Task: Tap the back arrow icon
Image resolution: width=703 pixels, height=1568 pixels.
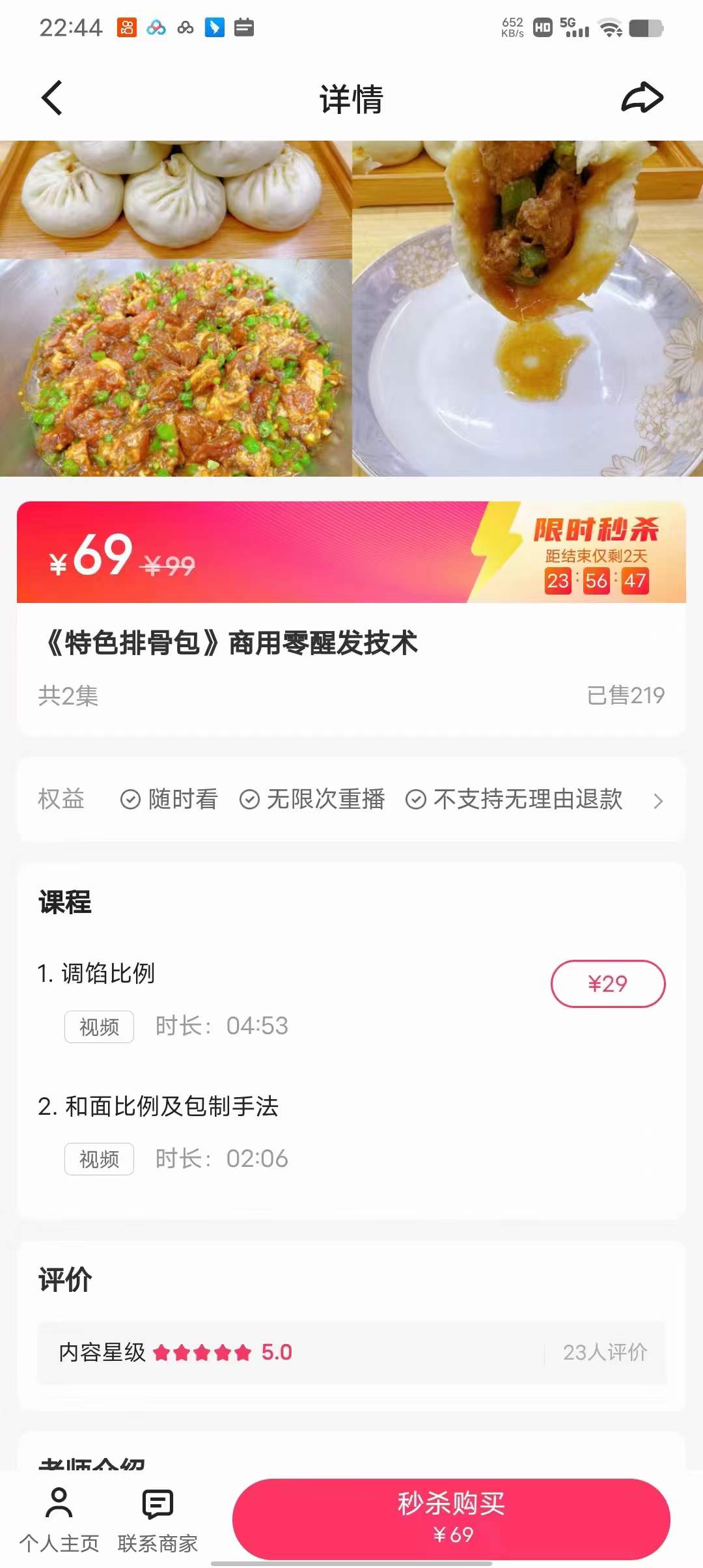Action: 52,98
